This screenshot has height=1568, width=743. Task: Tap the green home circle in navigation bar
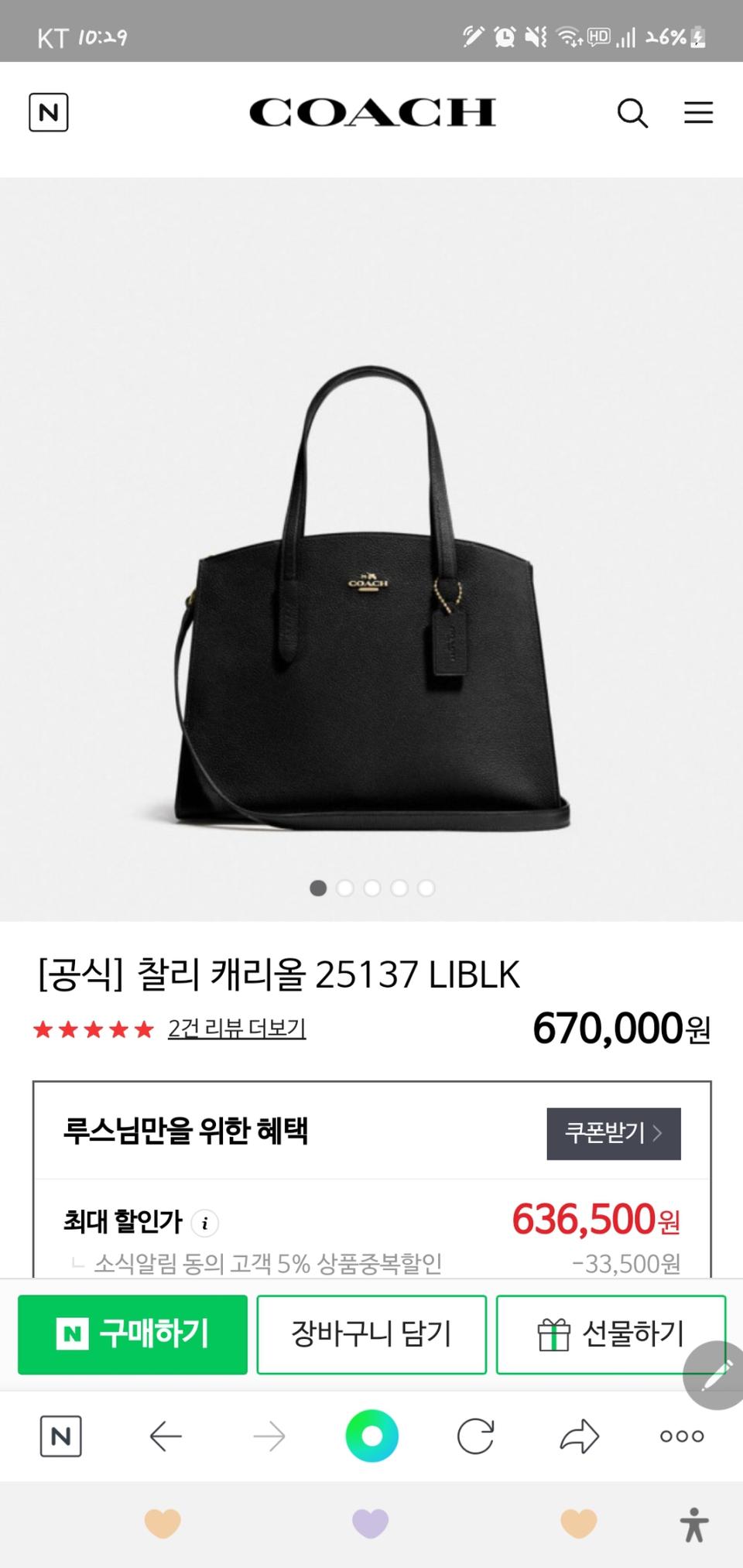click(x=371, y=1436)
